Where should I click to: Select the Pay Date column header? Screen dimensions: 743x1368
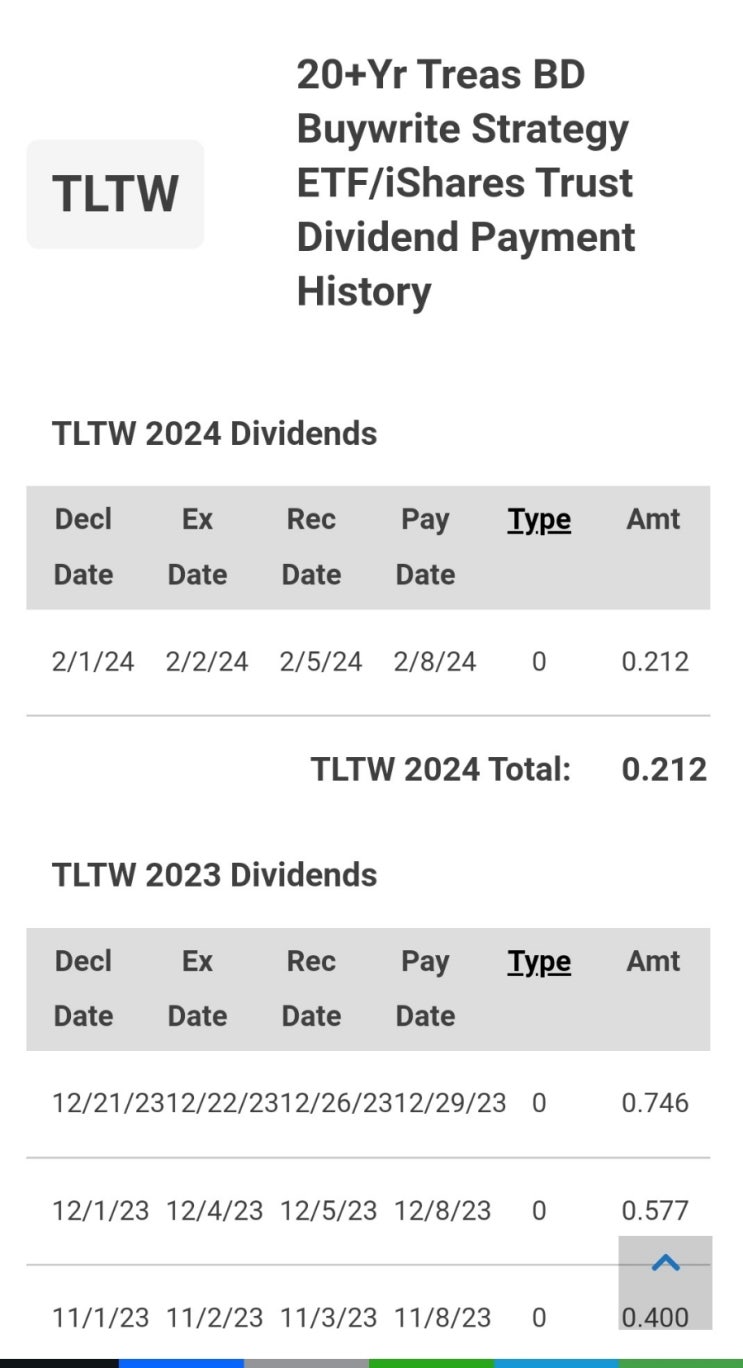click(425, 545)
